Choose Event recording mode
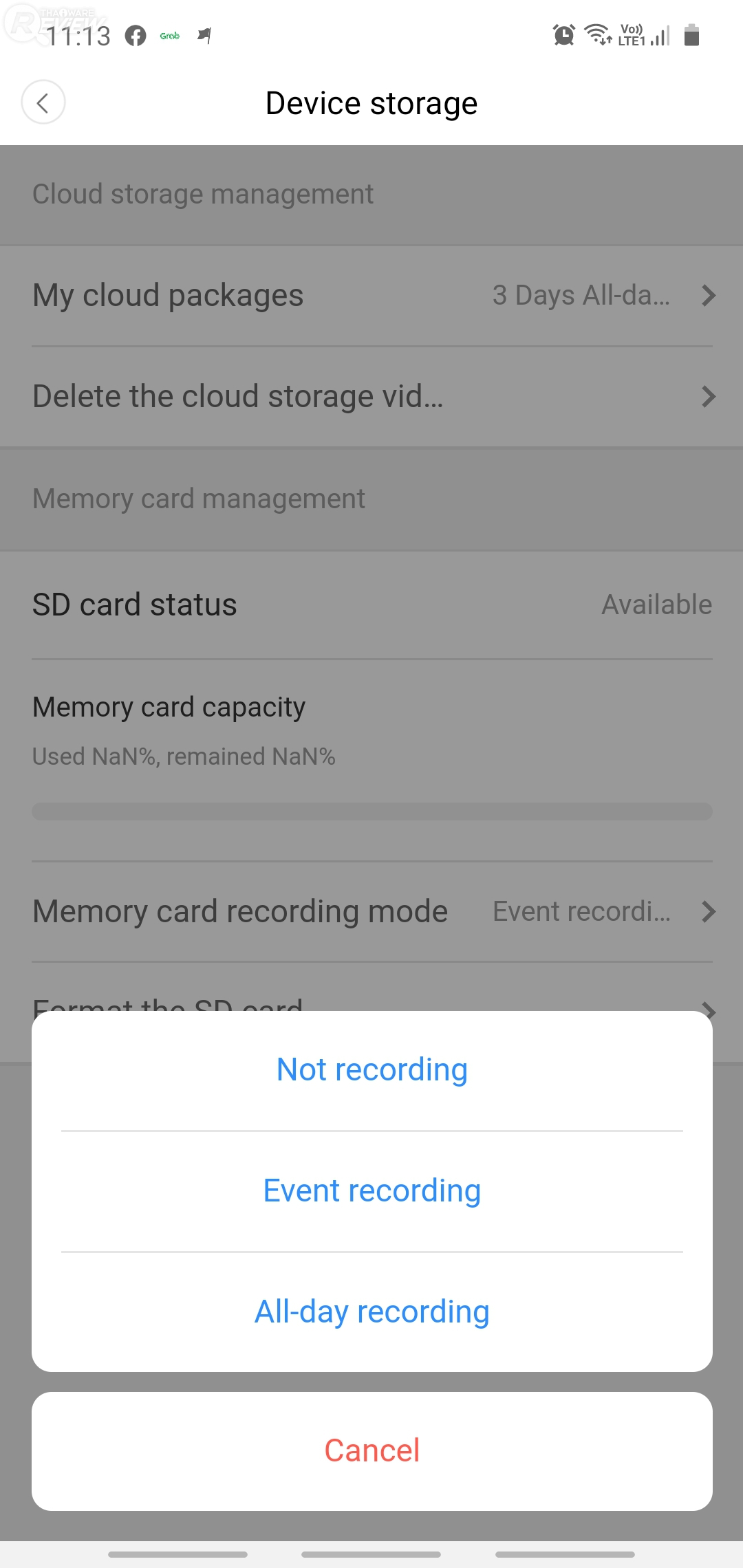This screenshot has width=743, height=1568. (371, 1191)
